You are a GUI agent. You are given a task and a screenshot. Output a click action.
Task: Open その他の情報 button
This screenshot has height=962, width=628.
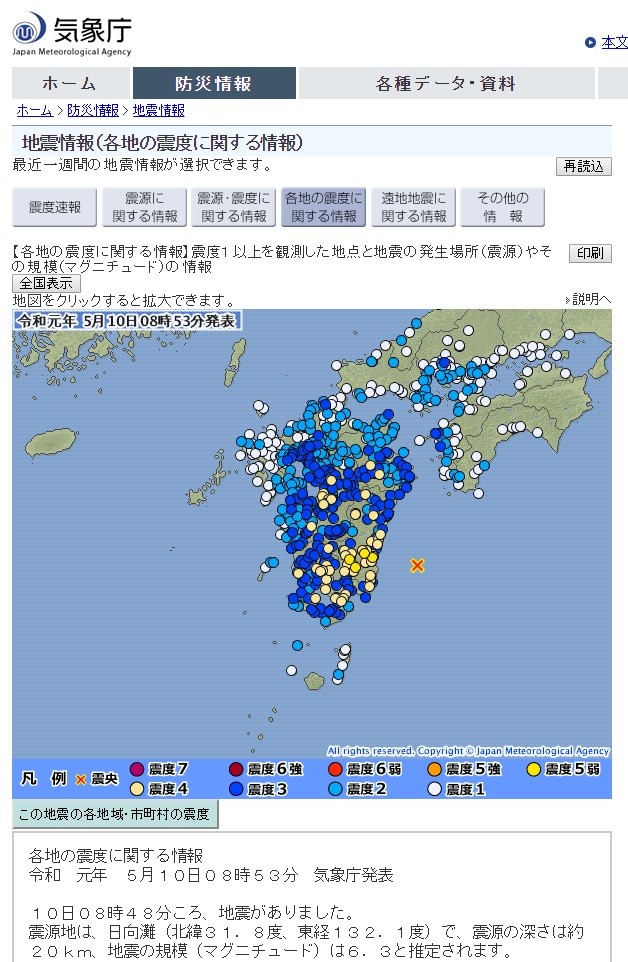503,207
